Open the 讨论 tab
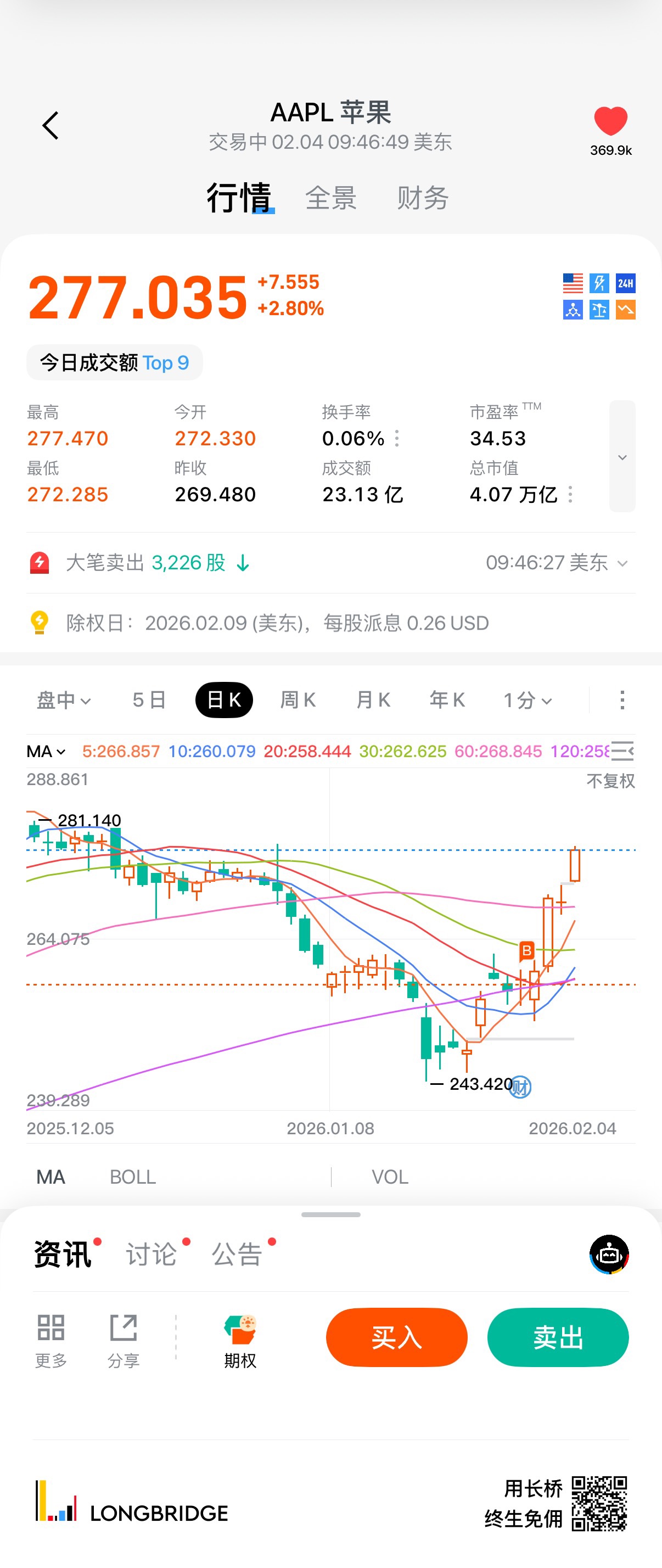 [x=152, y=1255]
